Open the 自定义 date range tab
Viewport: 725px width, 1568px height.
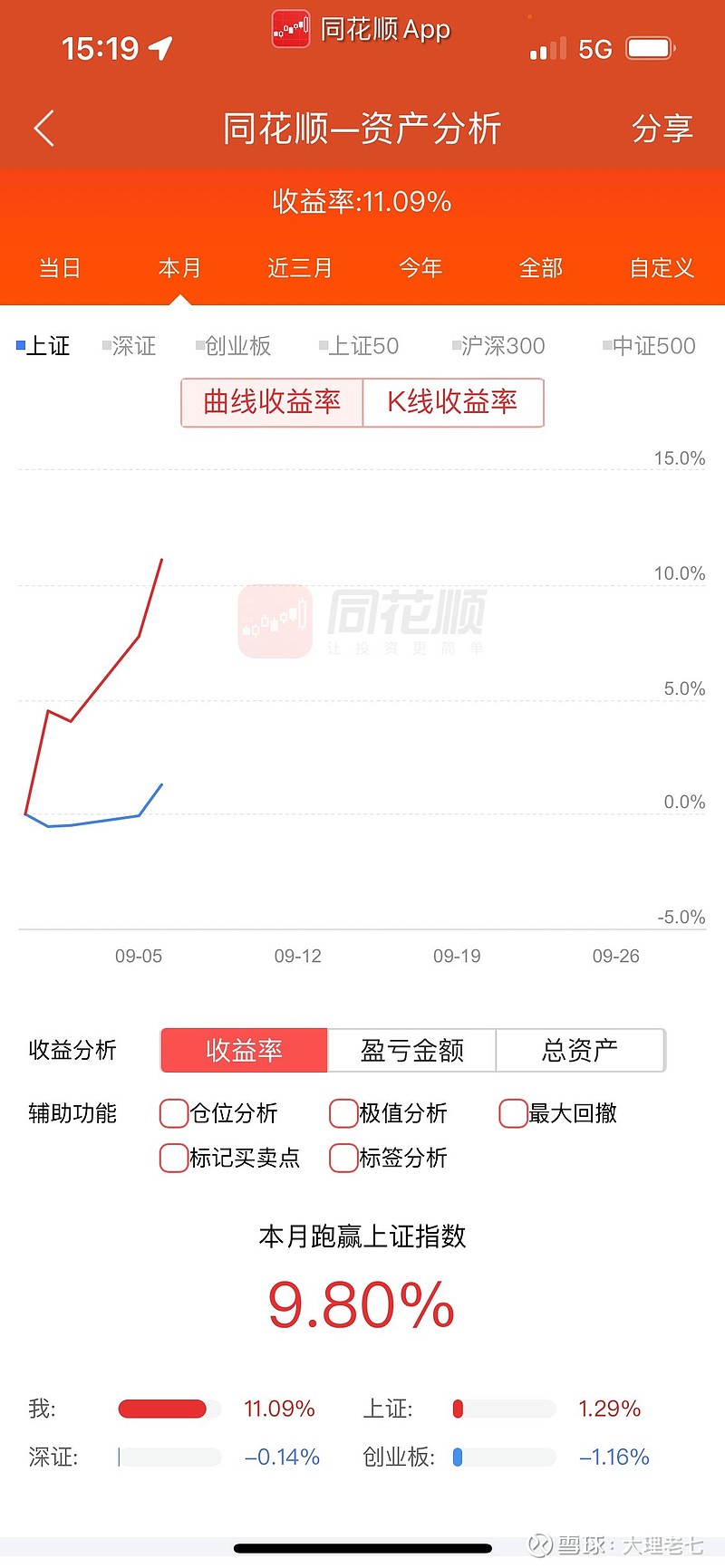coord(662,268)
